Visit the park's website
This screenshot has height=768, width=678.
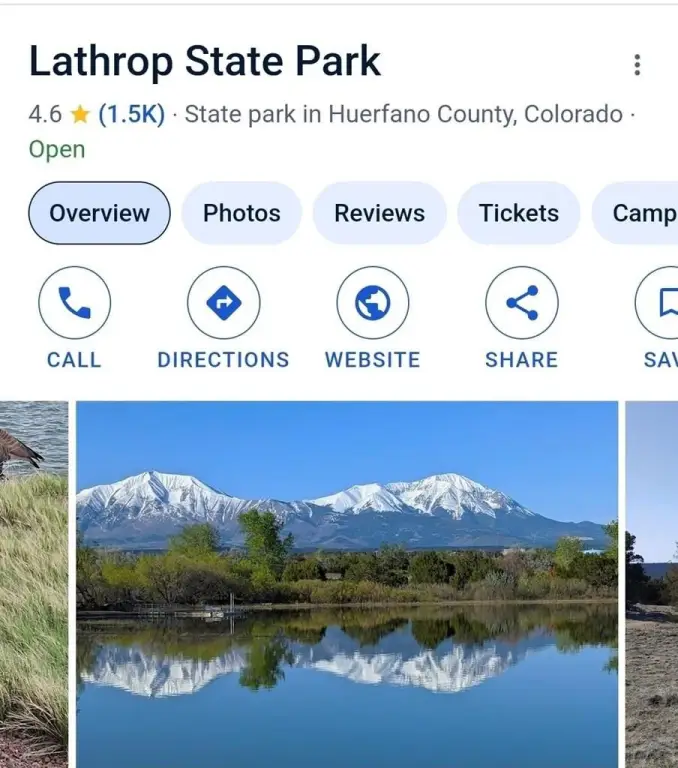coord(372,303)
